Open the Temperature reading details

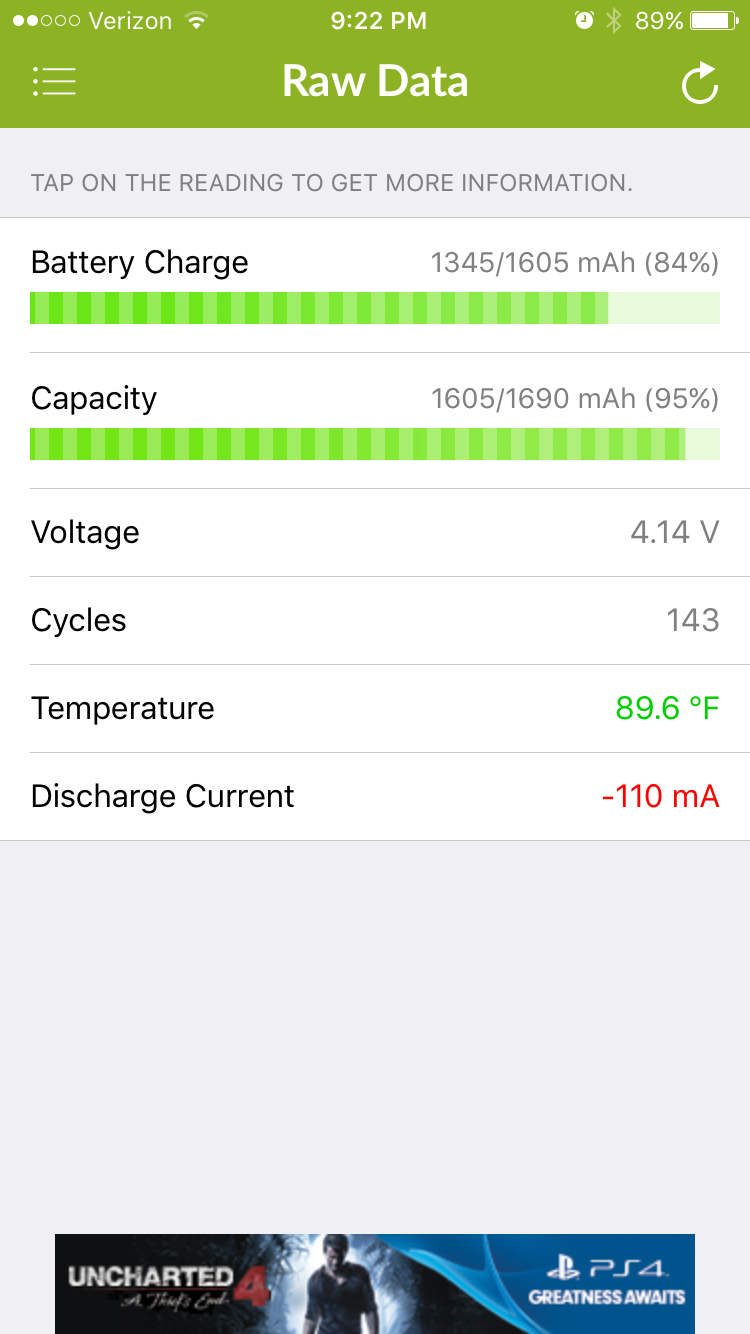[375, 709]
